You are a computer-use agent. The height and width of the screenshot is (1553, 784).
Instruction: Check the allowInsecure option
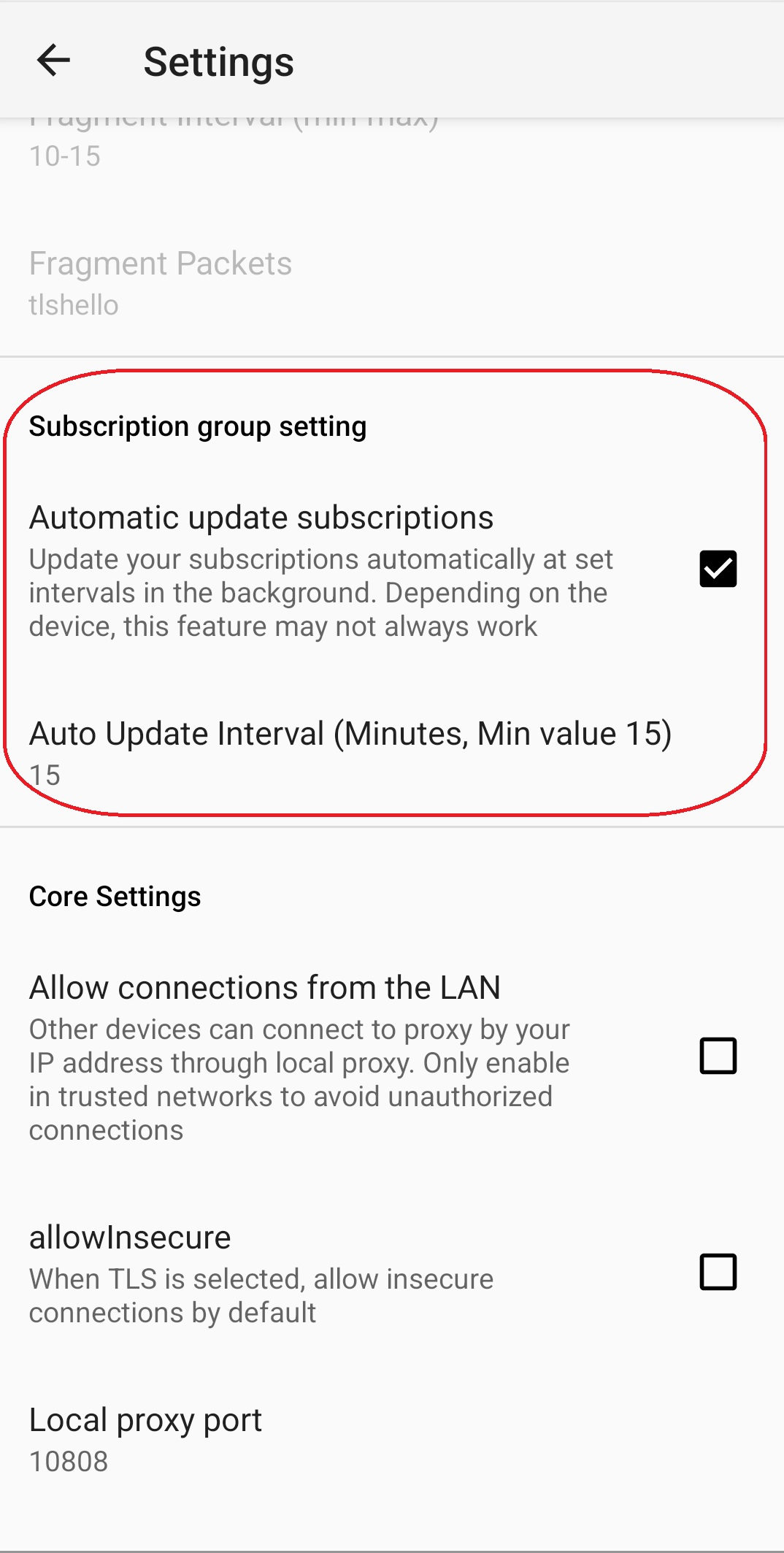718,1272
